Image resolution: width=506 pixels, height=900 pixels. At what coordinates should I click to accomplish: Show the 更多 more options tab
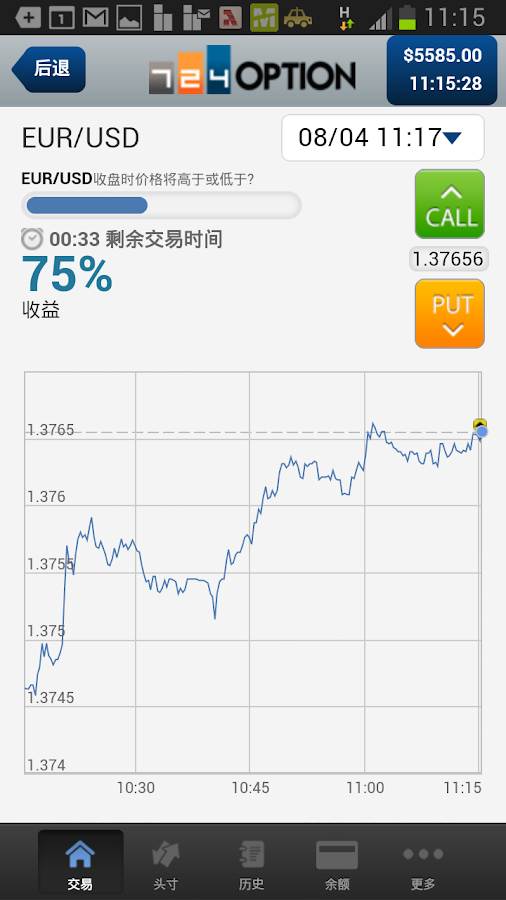click(x=423, y=862)
